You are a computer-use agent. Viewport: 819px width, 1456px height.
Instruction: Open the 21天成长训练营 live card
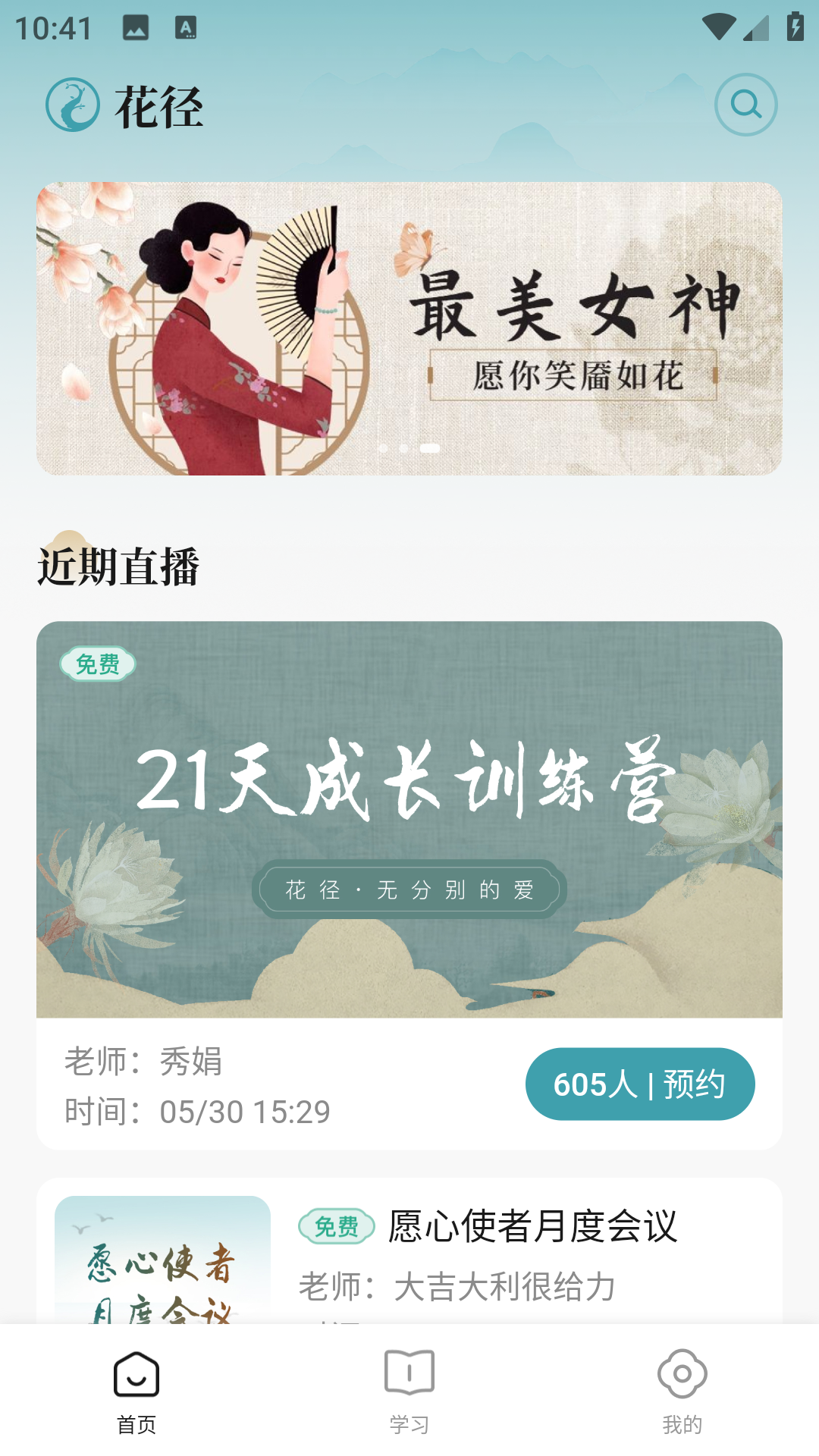click(x=409, y=819)
